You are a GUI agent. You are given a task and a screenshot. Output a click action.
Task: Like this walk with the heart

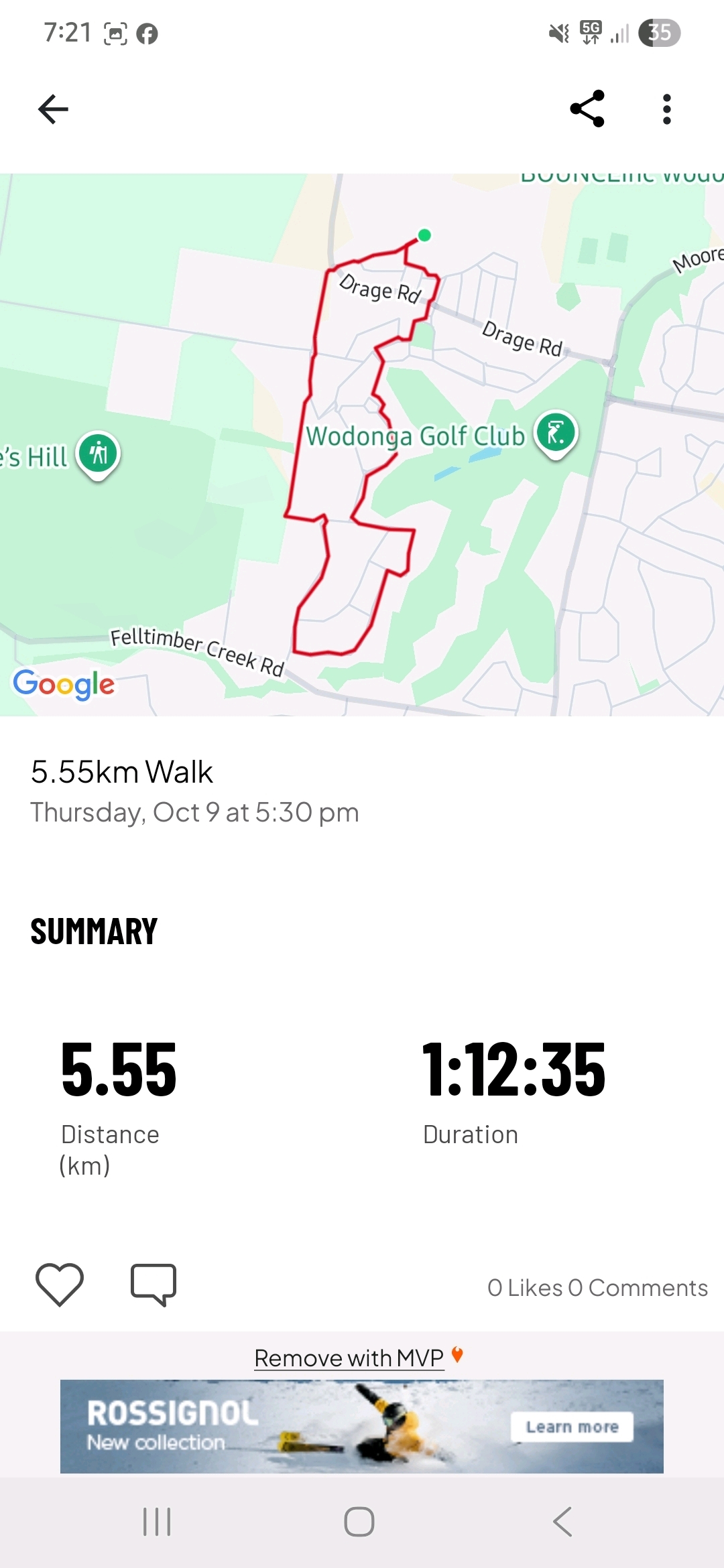60,1285
